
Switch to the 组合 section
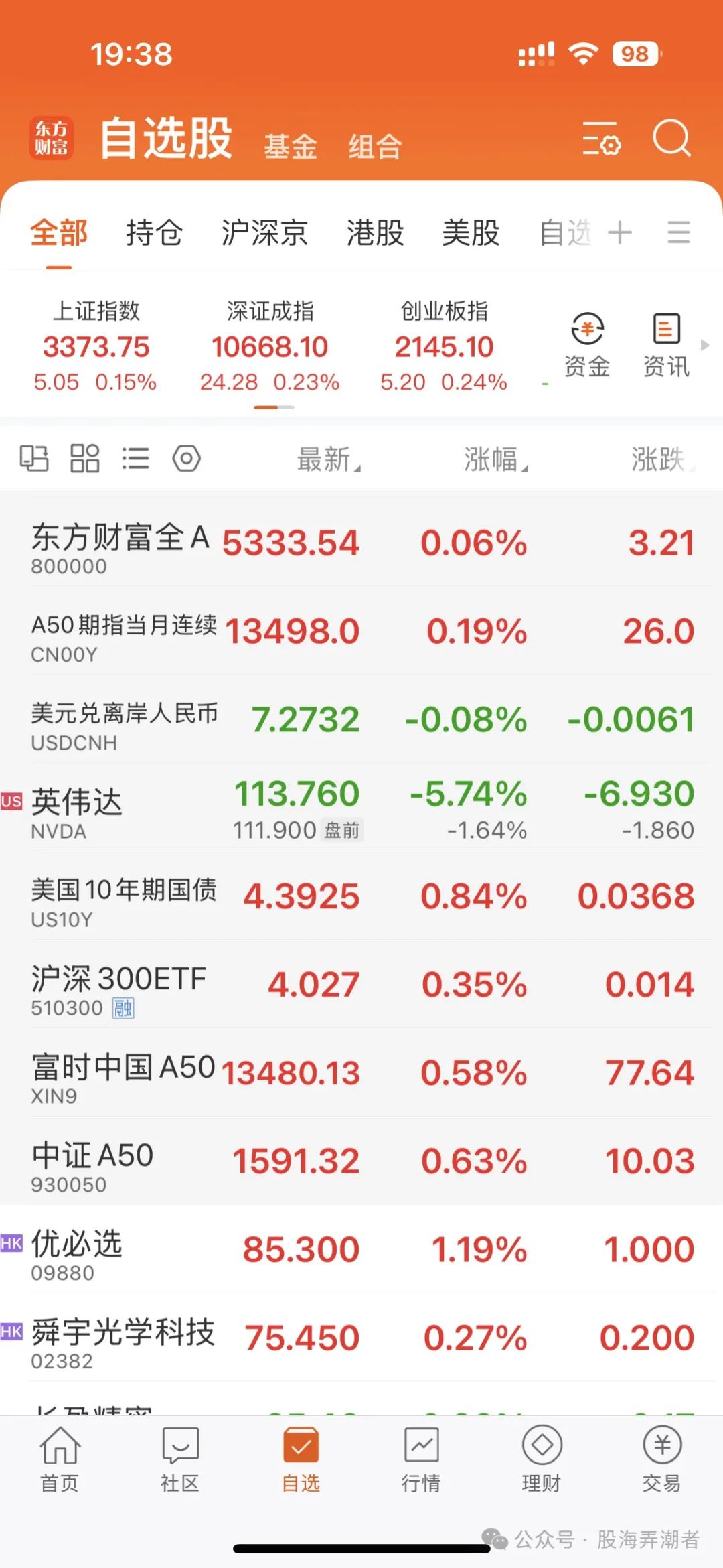(x=375, y=147)
